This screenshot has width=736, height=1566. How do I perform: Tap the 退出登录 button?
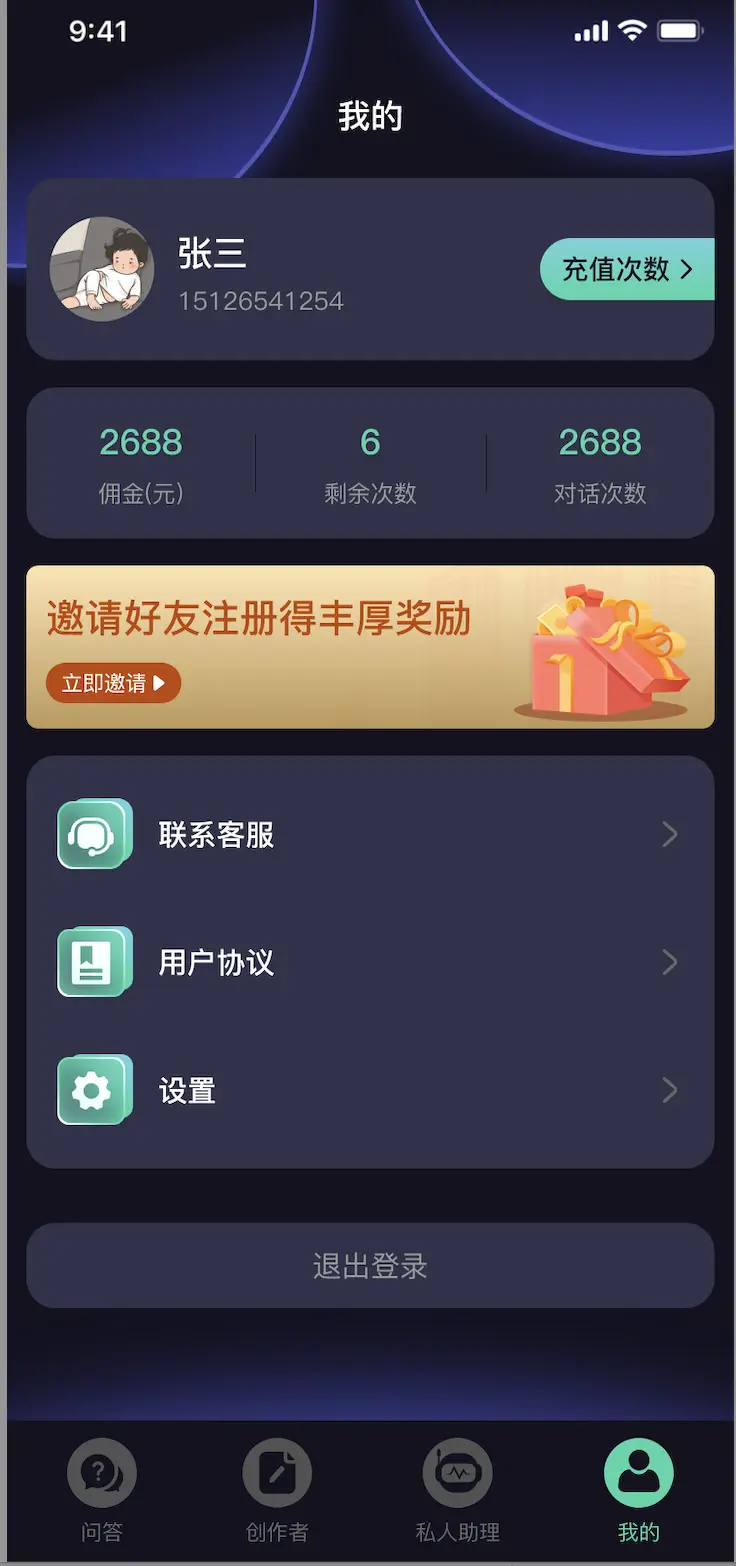pos(370,1266)
